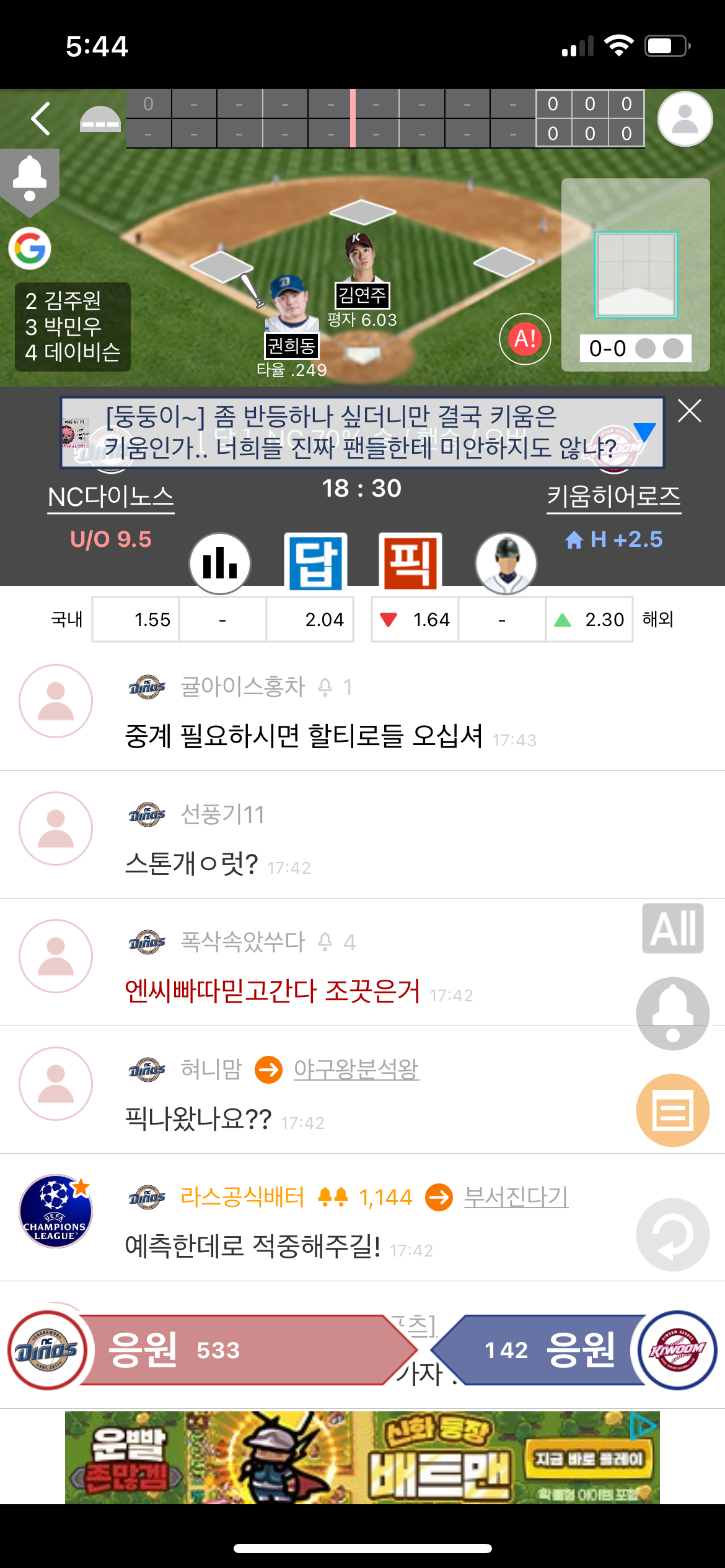Open the profile avatar icon
The height and width of the screenshot is (1568, 725).
tap(685, 119)
